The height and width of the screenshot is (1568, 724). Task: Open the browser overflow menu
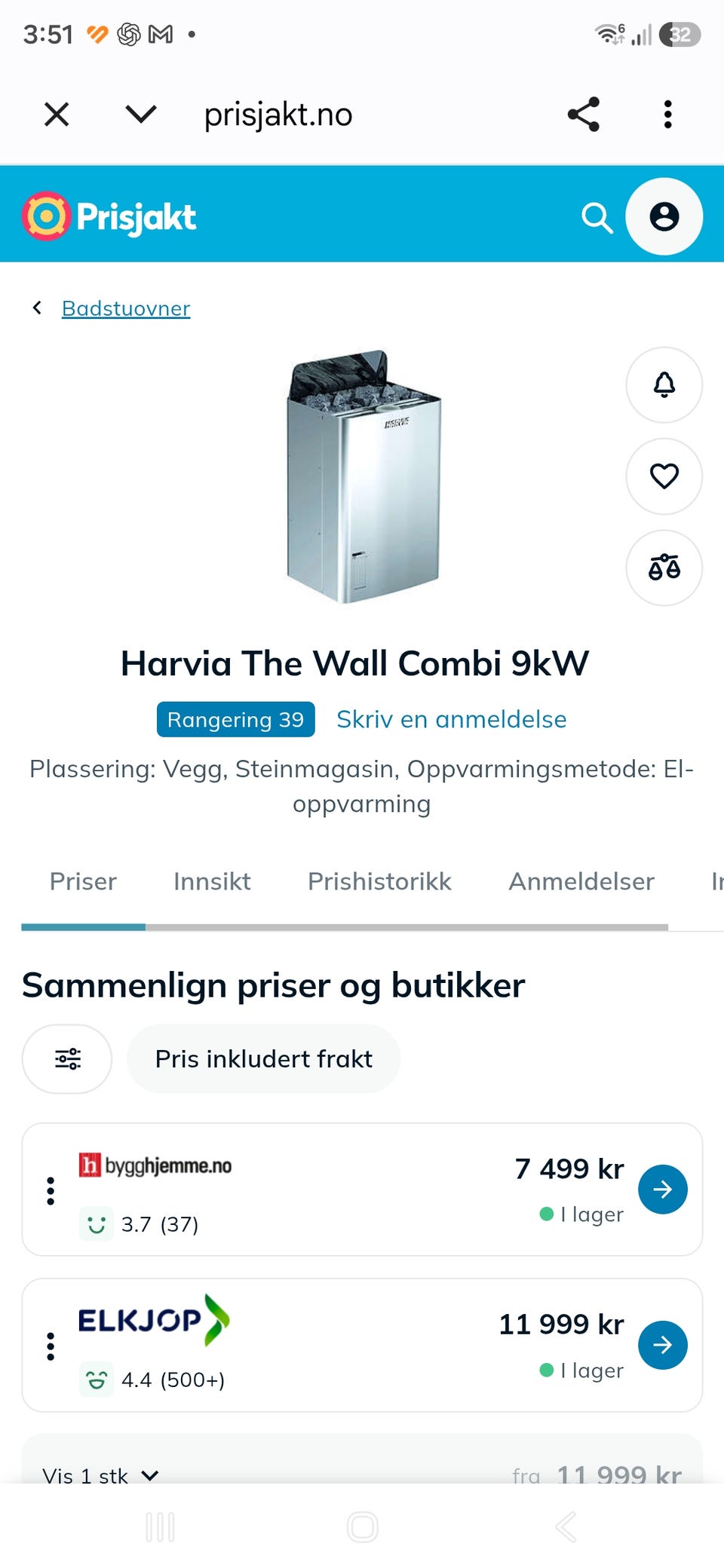tap(667, 115)
